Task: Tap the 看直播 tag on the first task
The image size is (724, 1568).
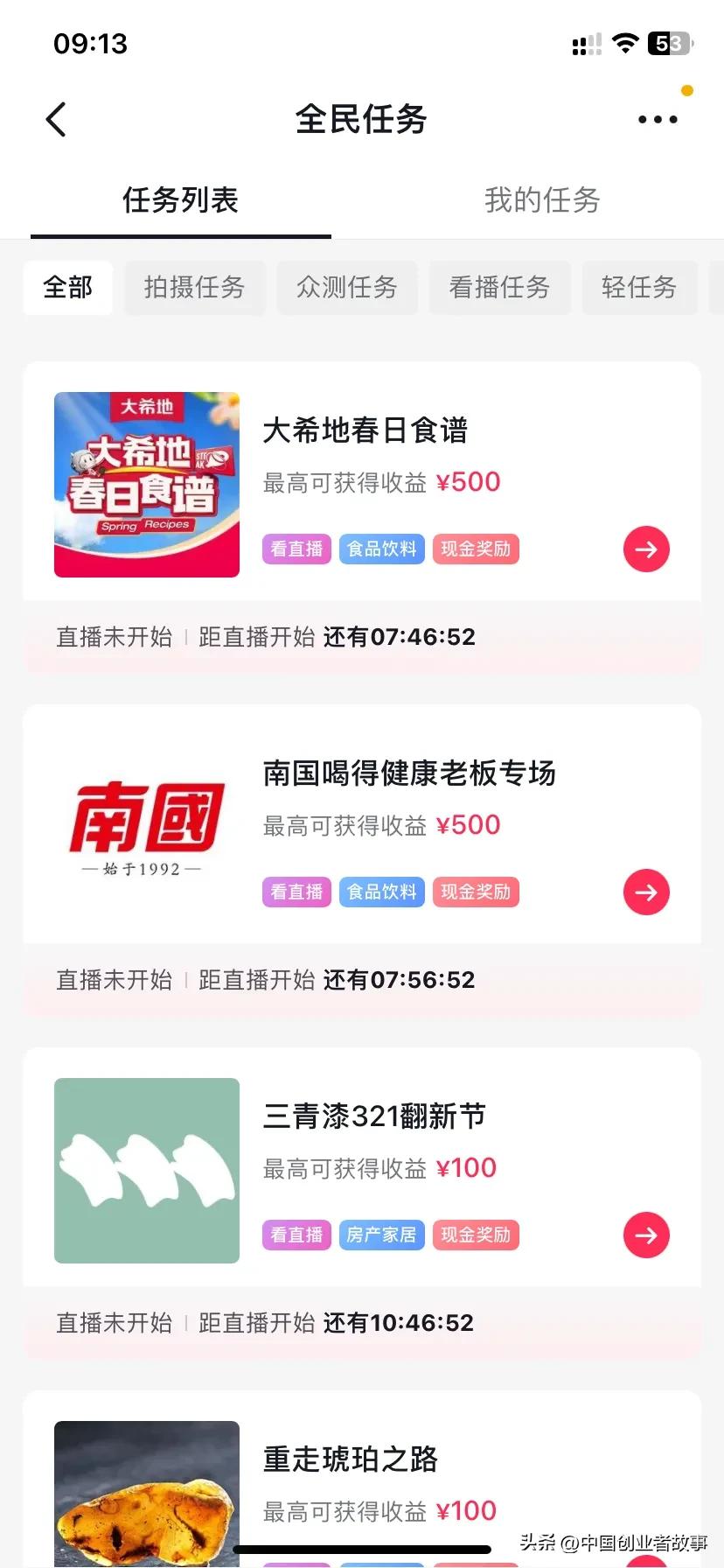Action: point(296,549)
